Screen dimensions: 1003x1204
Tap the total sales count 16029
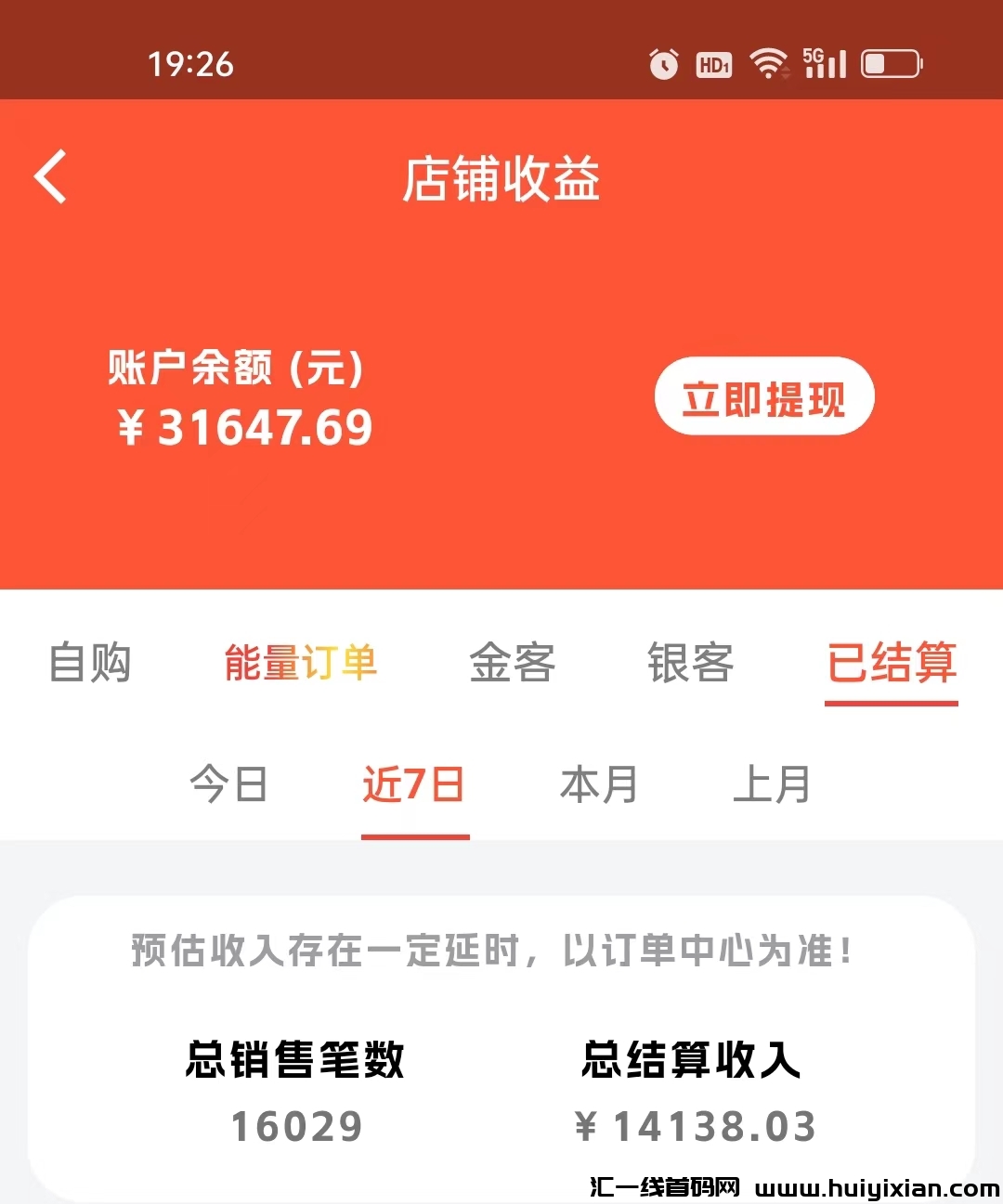coord(293,1126)
